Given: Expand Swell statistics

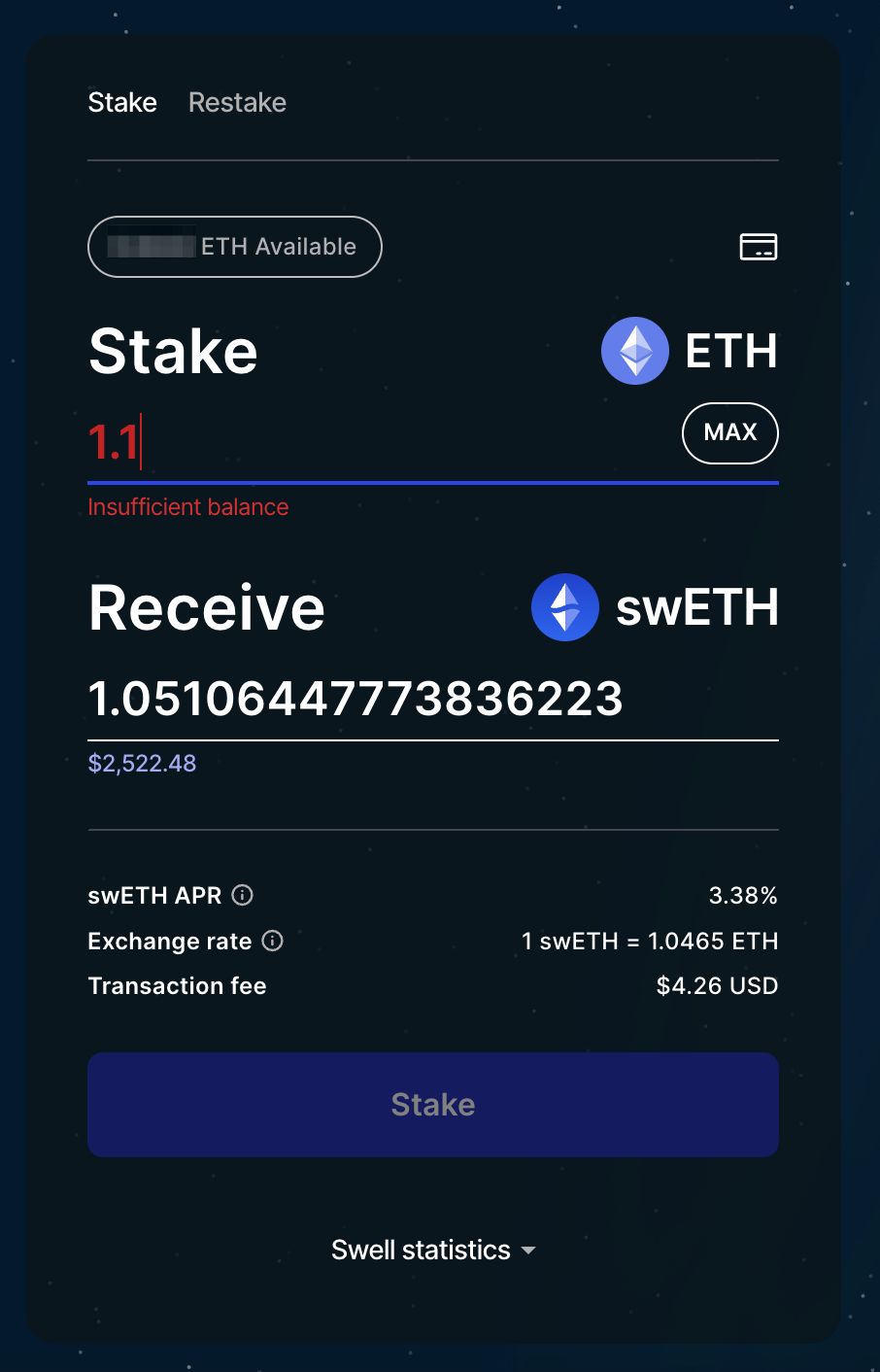Looking at the screenshot, I should tap(433, 1250).
